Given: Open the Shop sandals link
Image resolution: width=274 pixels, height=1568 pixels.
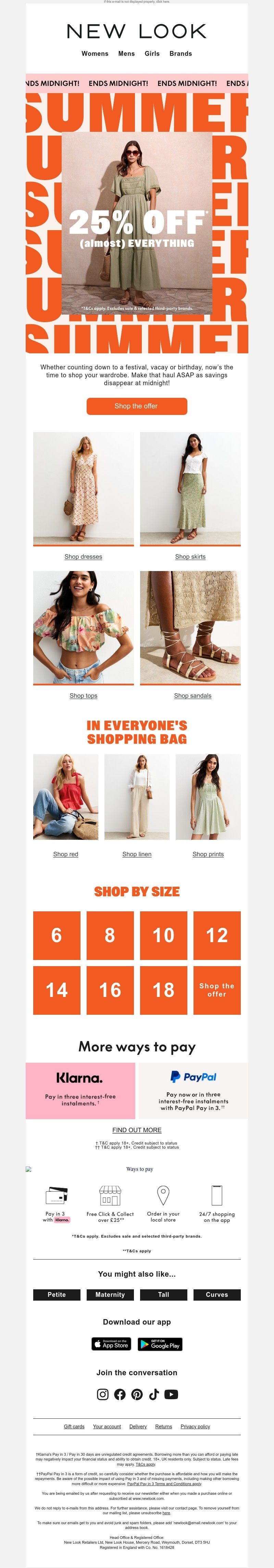Looking at the screenshot, I should (192, 695).
